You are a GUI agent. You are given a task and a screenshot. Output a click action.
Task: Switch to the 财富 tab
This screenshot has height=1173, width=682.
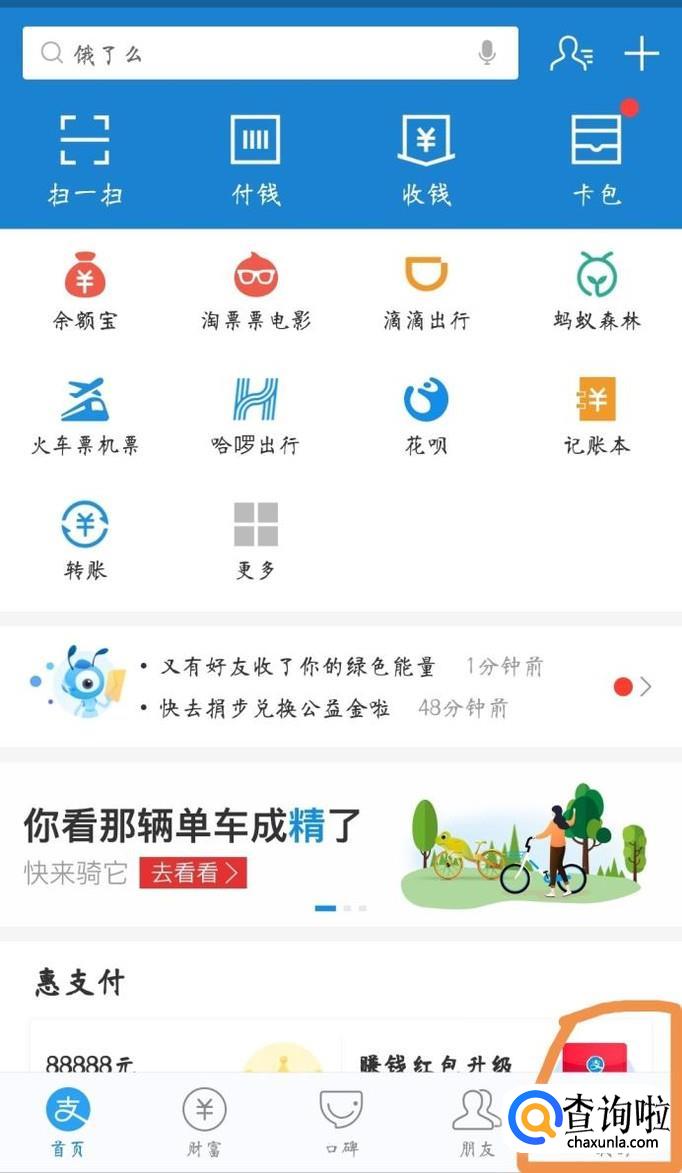coord(204,1122)
